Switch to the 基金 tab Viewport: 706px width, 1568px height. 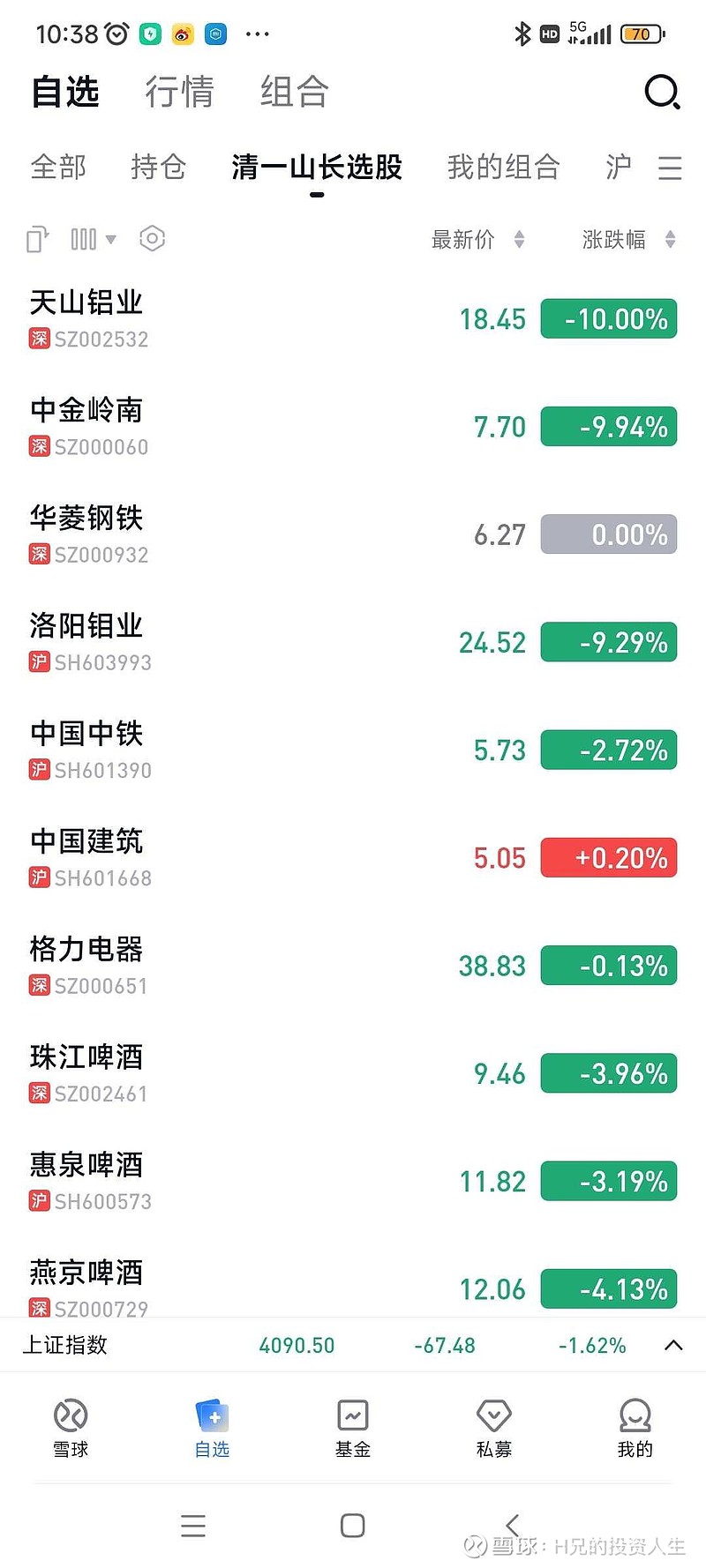pos(353,1427)
